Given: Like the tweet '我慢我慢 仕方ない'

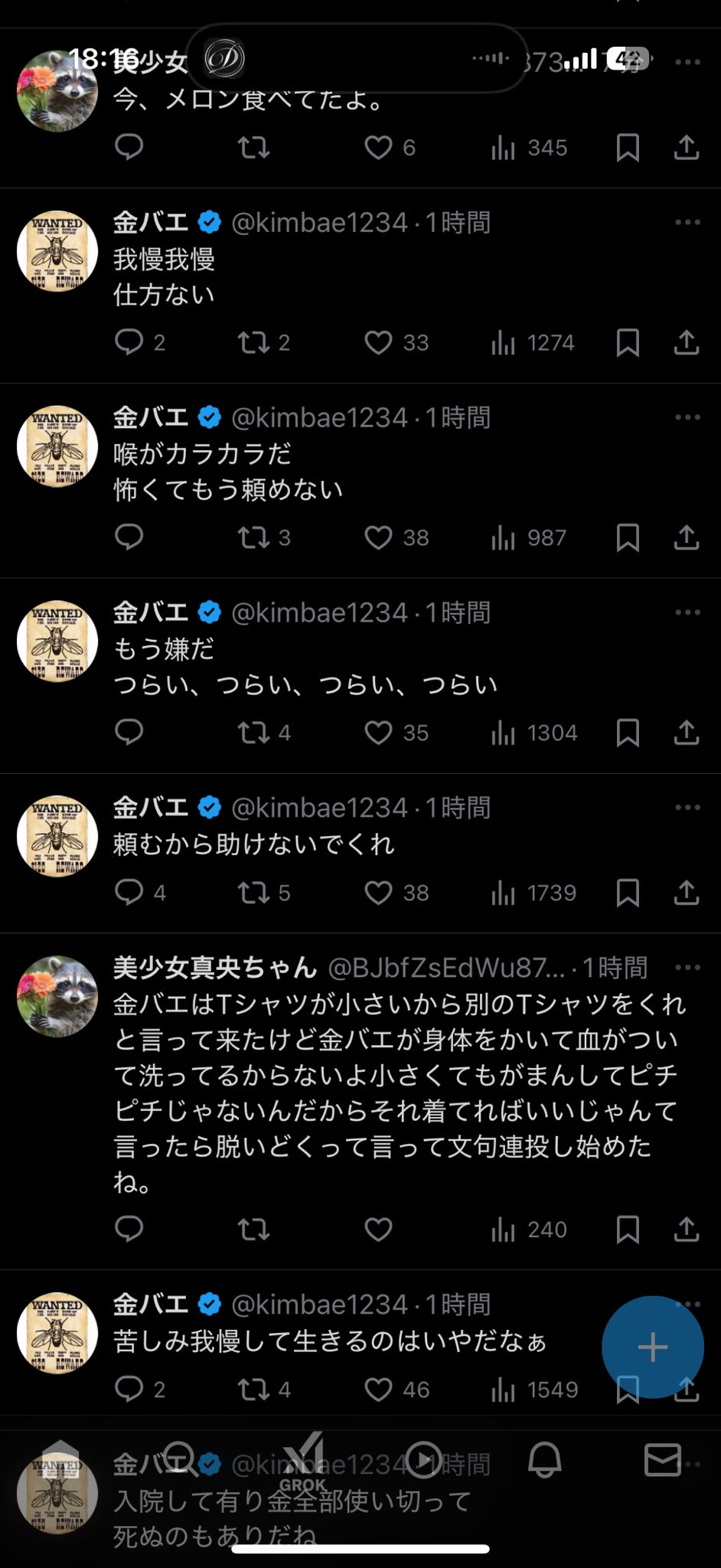Looking at the screenshot, I should pyautogui.click(x=378, y=342).
